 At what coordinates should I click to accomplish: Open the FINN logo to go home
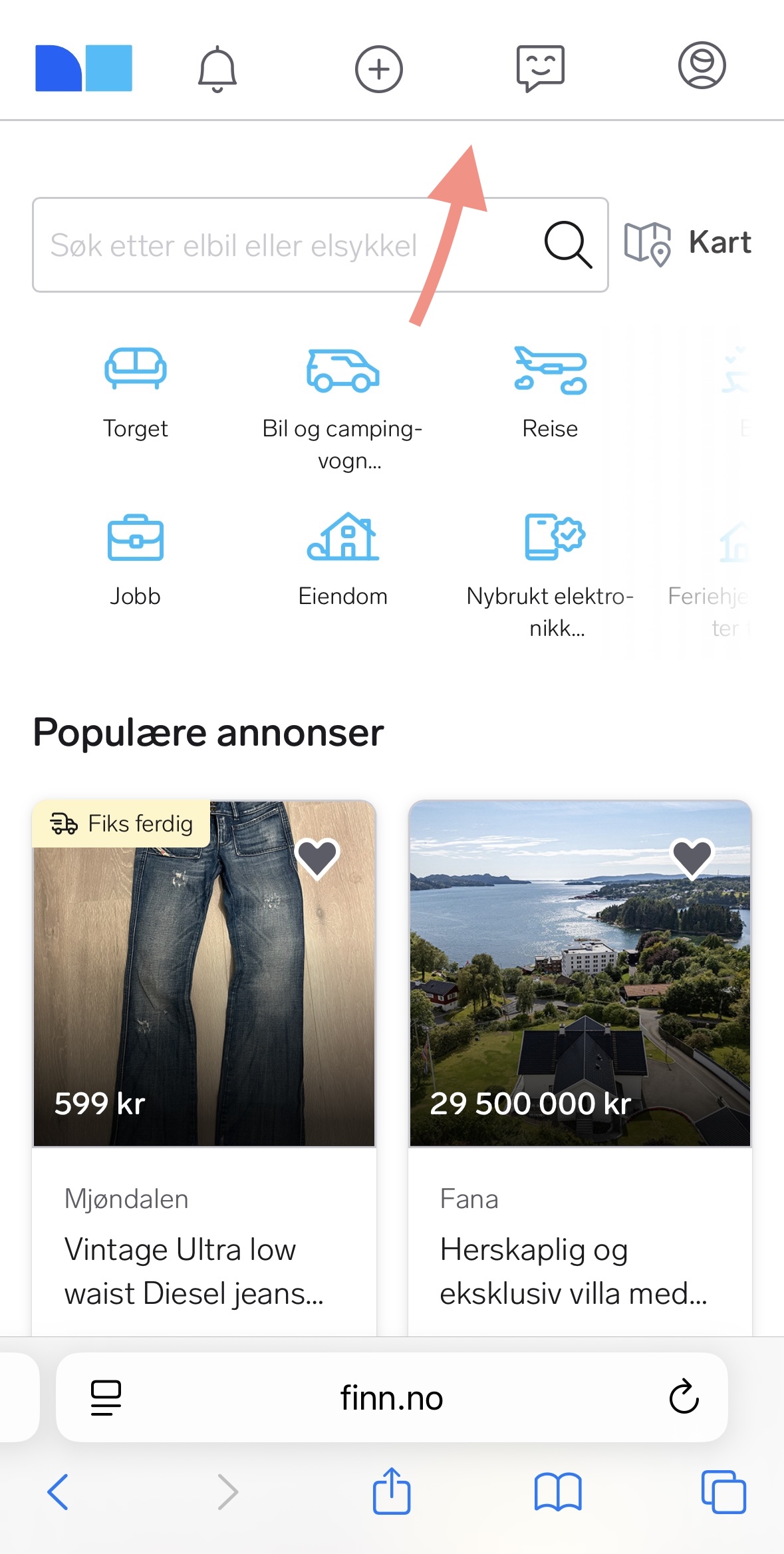tap(83, 67)
